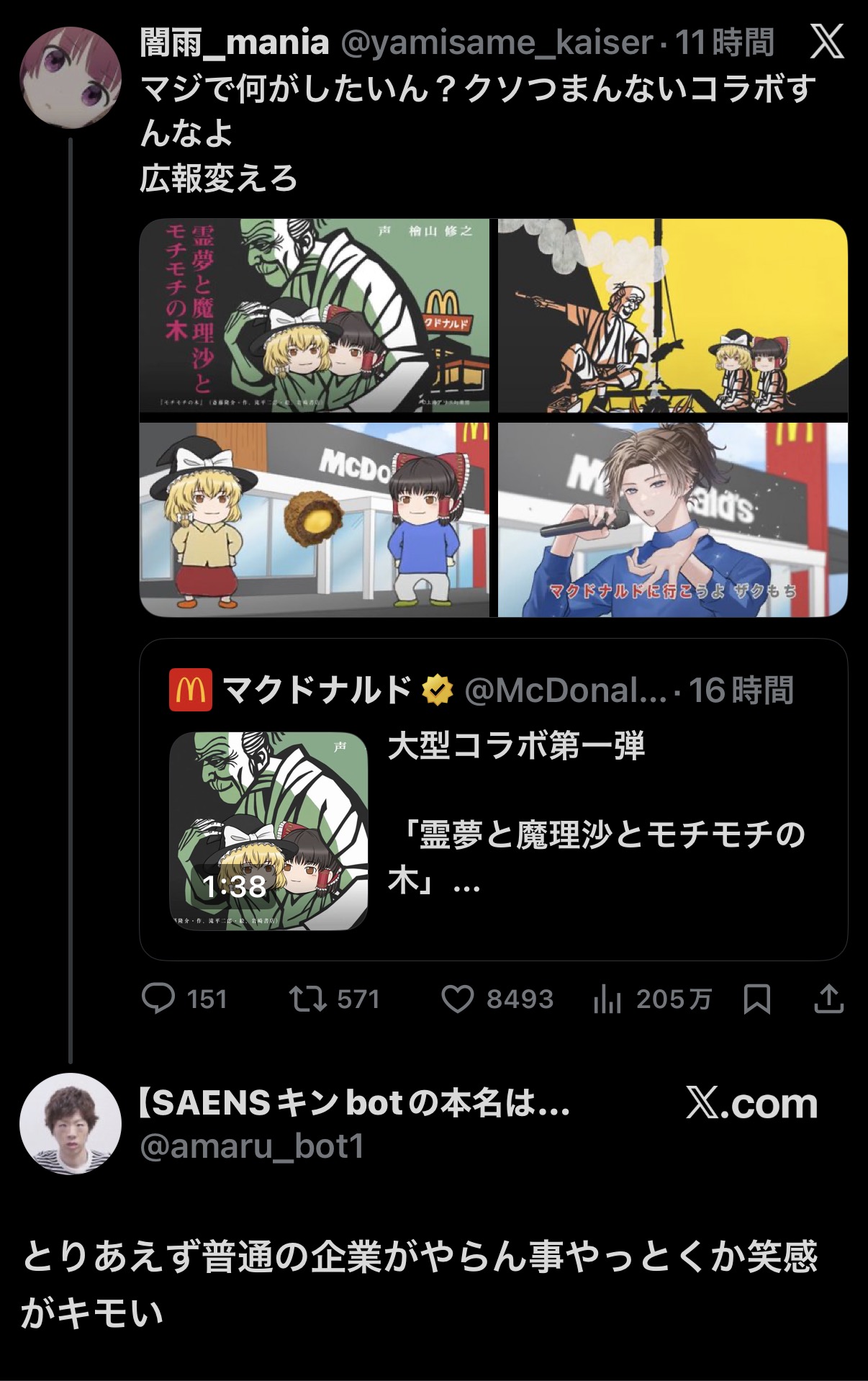Repost 闇雨_mania's post
Viewport: 868px width, 1381px height.
pyautogui.click(x=308, y=999)
